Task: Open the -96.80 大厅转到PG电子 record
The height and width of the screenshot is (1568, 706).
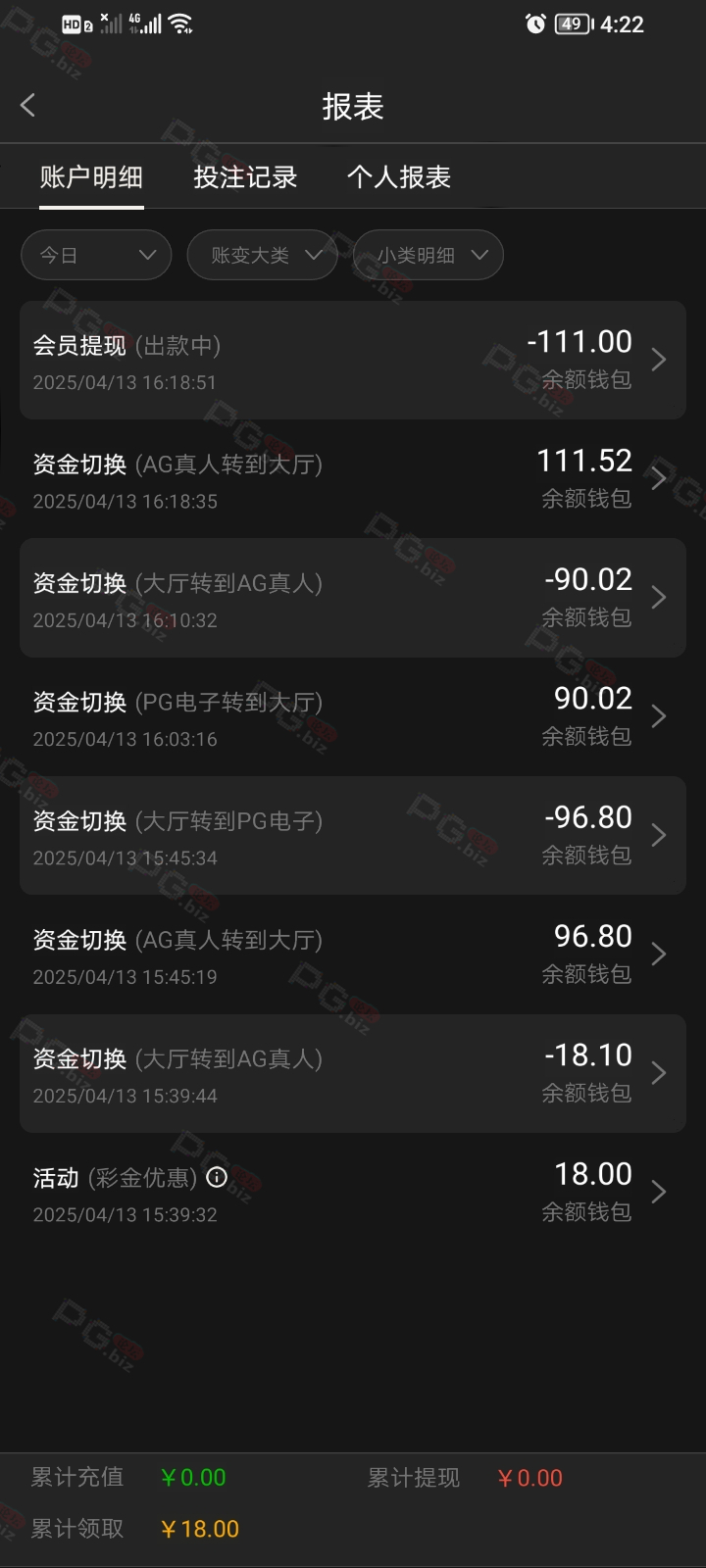Action: [353, 836]
